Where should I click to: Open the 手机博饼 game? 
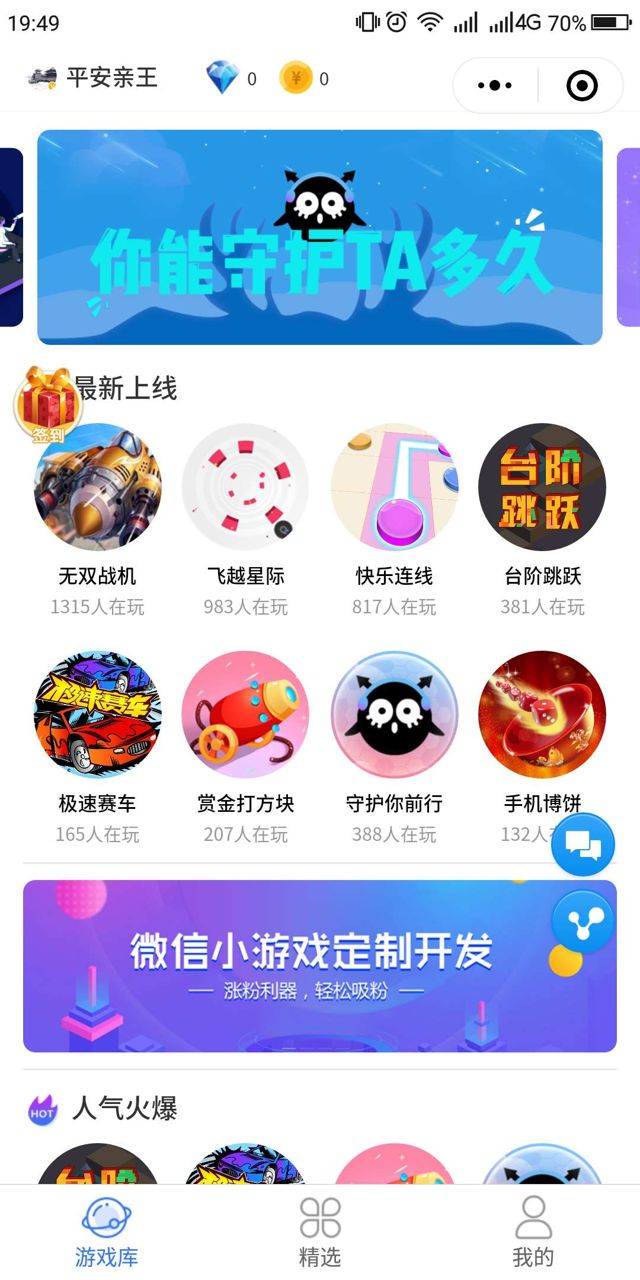(x=542, y=715)
